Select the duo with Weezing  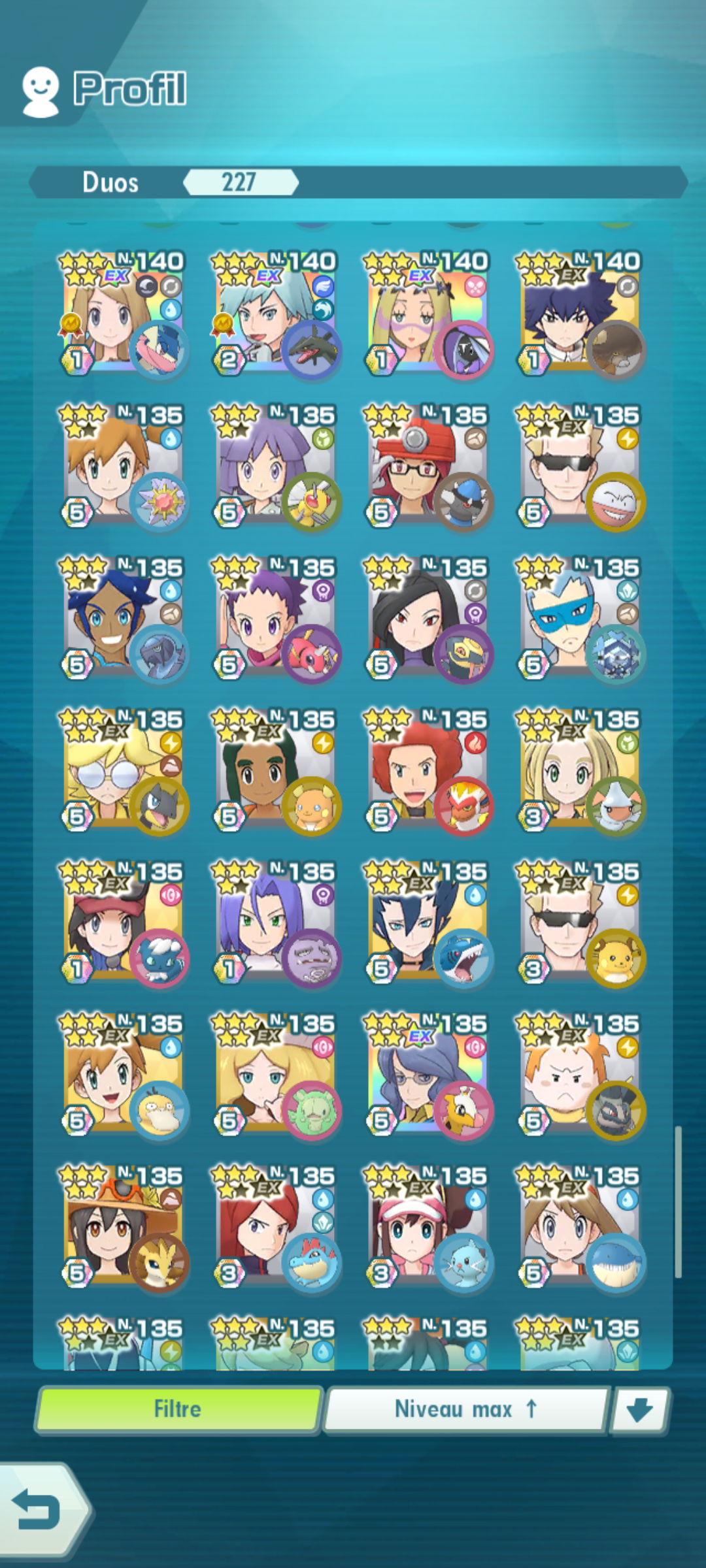(x=276, y=923)
